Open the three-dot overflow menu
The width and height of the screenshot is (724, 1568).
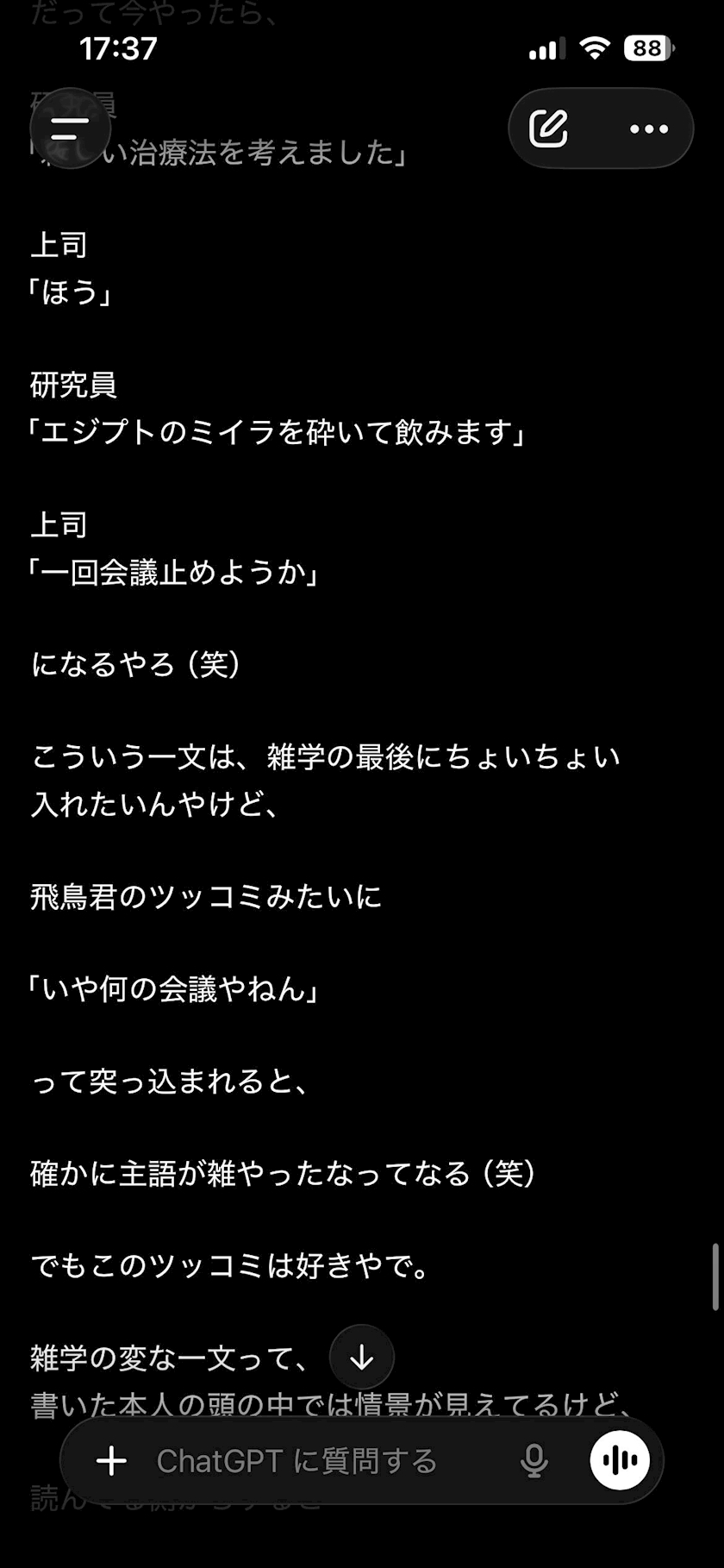pos(649,129)
